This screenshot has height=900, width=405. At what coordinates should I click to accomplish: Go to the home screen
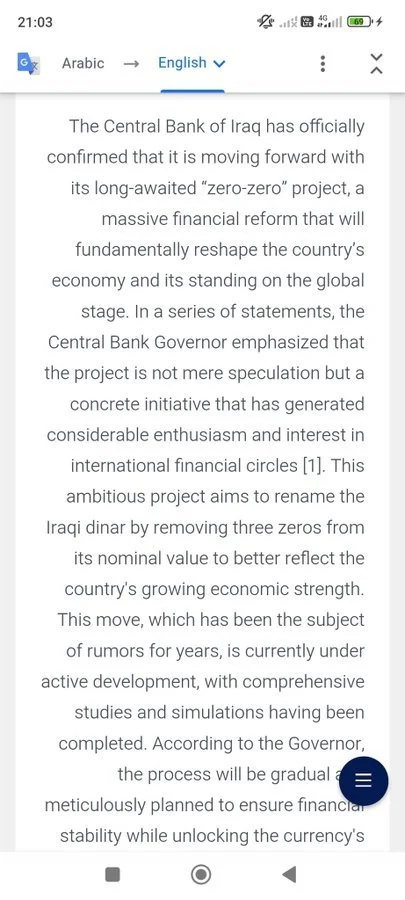click(x=201, y=875)
